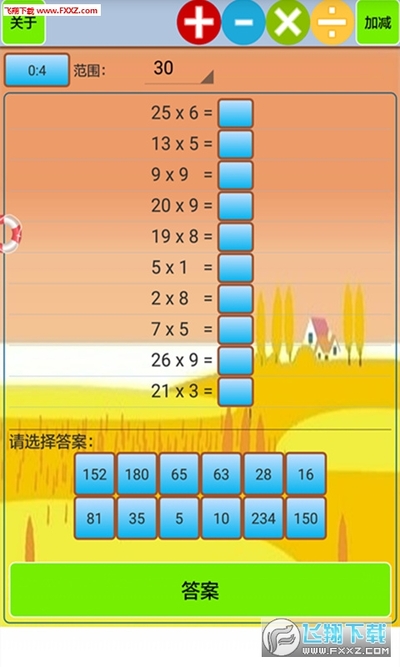Choose answer tile 180
The width and height of the screenshot is (400, 667).
coord(137,474)
